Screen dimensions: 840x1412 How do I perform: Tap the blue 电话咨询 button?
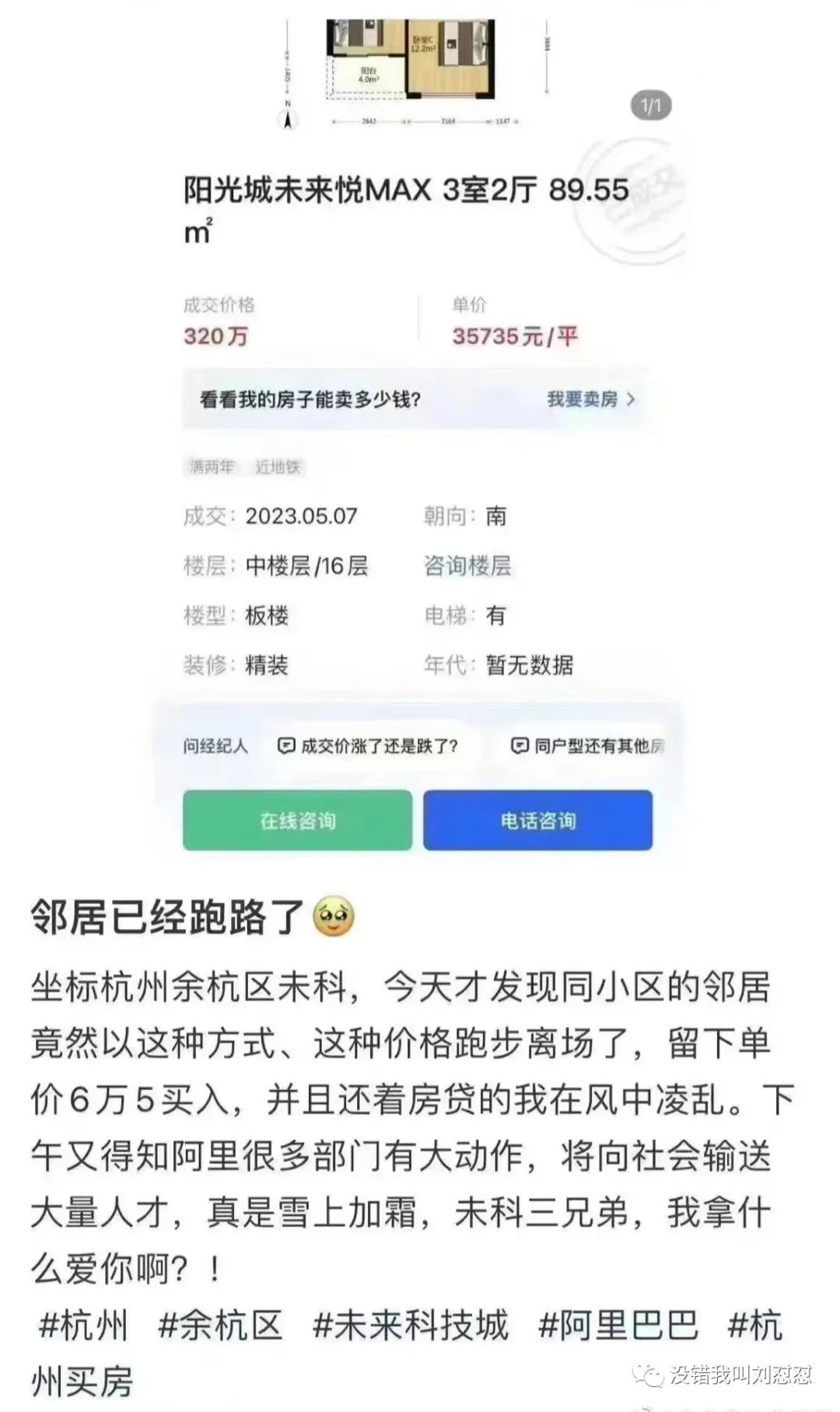(538, 822)
